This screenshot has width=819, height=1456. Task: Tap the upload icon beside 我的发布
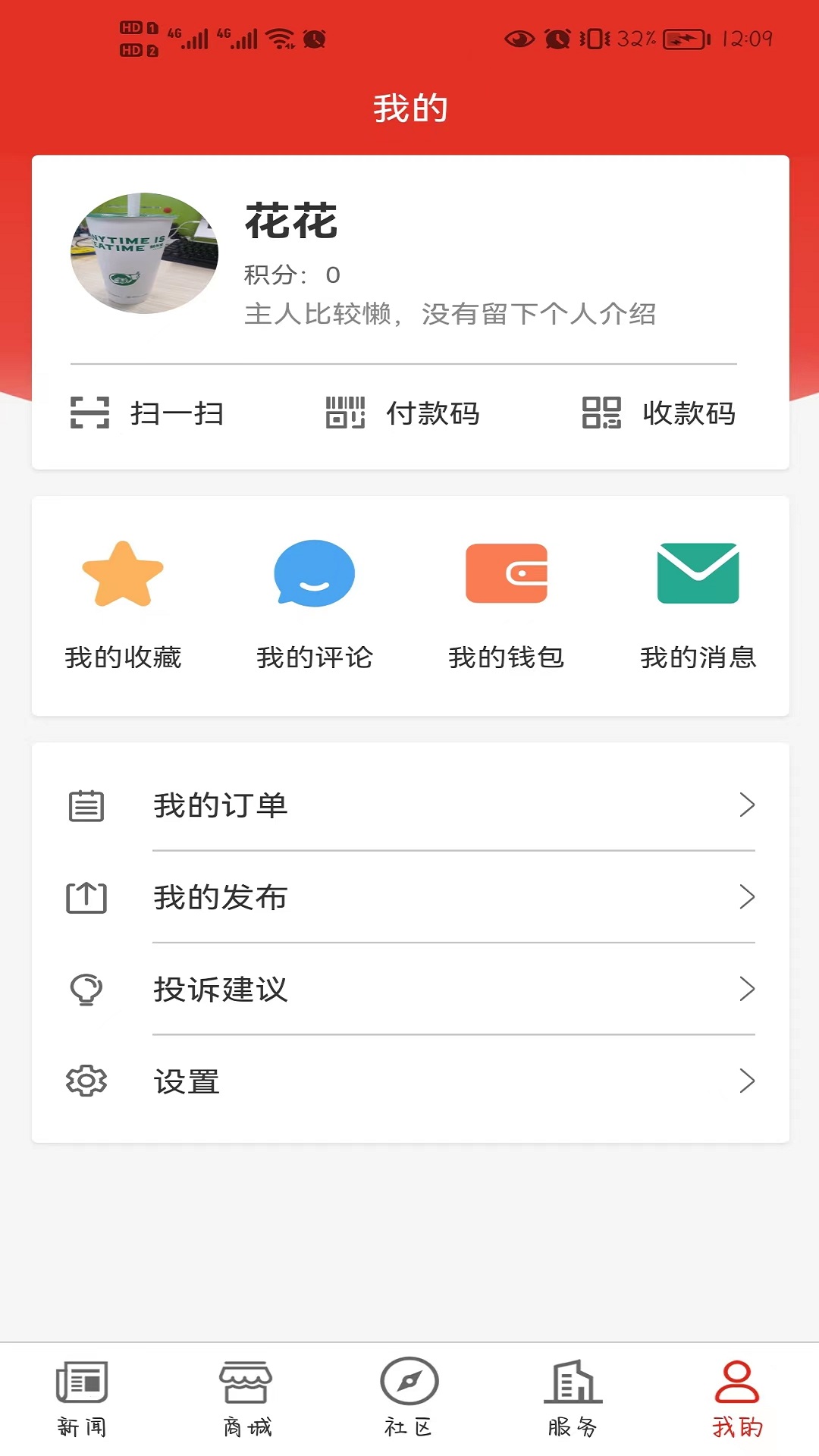click(86, 898)
